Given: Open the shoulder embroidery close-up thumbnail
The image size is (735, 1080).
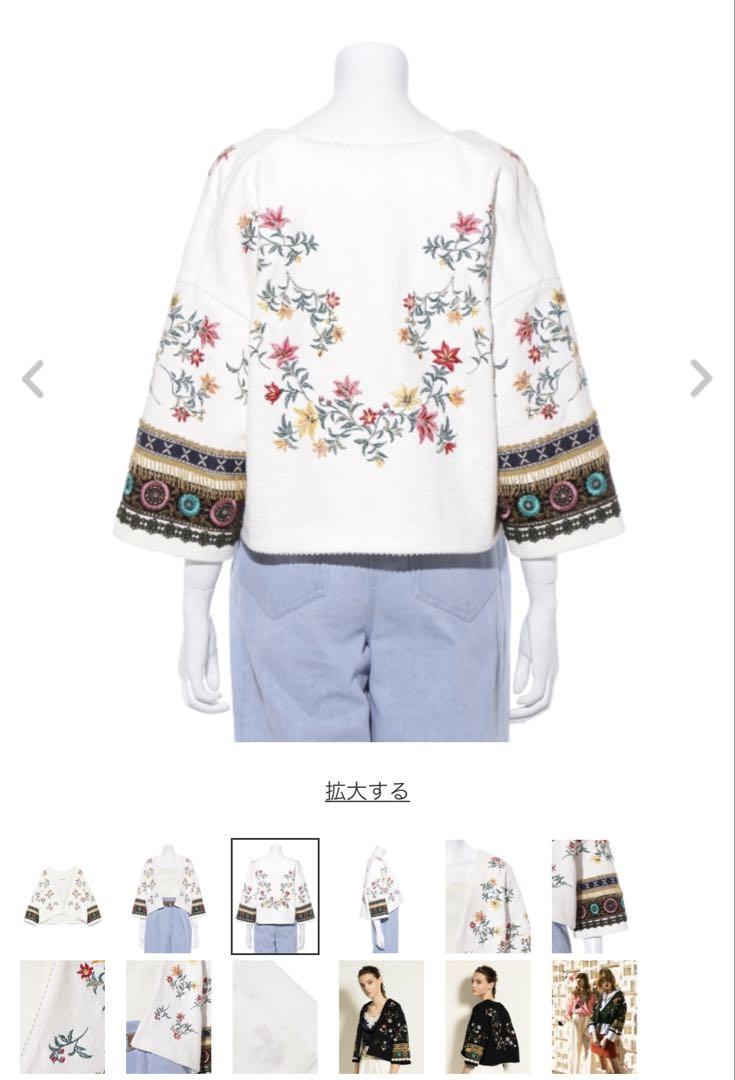Looking at the screenshot, I should [487, 895].
